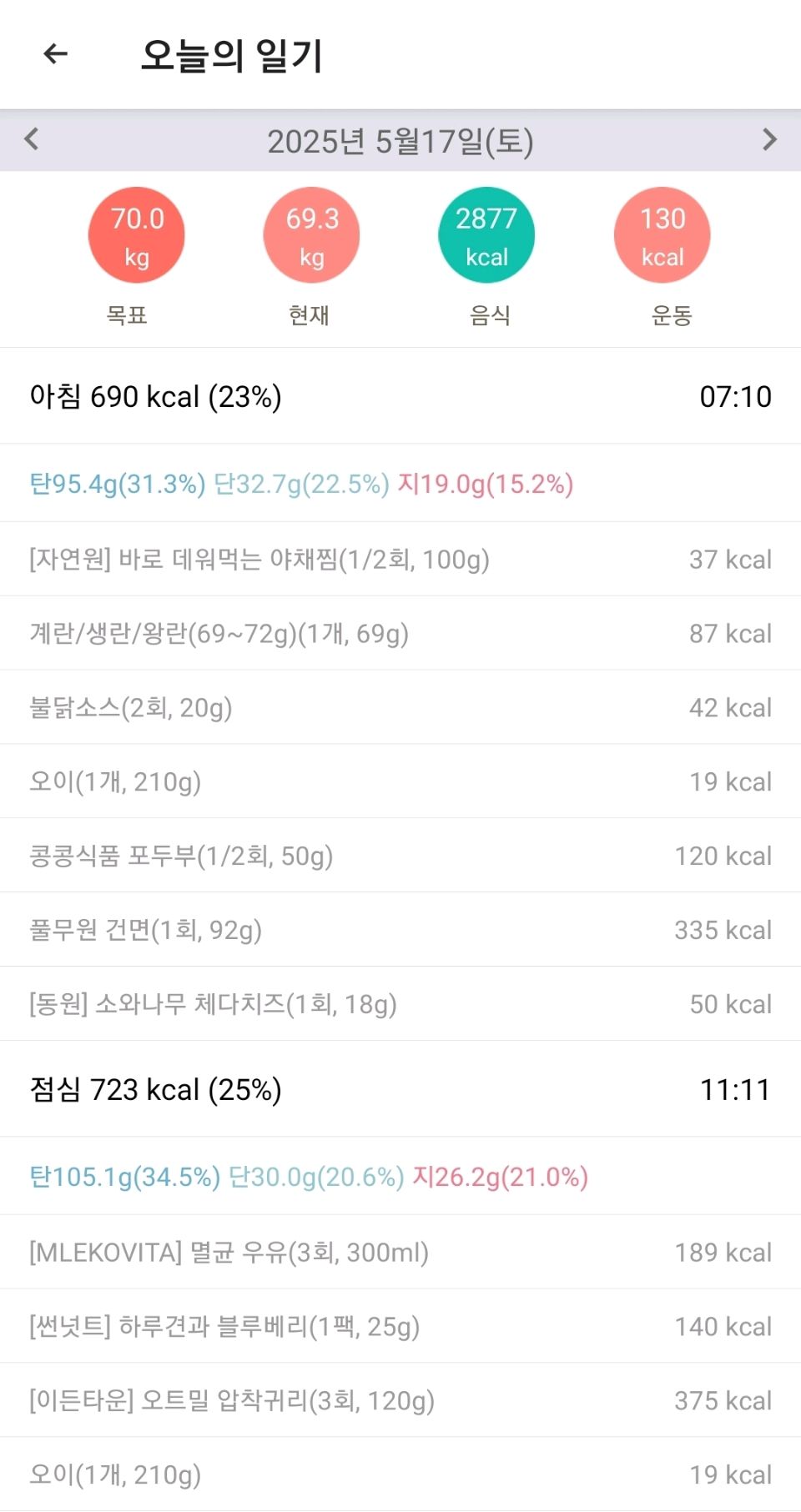Select the 풀무원 건면 entry
This screenshot has height=1512, width=801.
point(400,930)
